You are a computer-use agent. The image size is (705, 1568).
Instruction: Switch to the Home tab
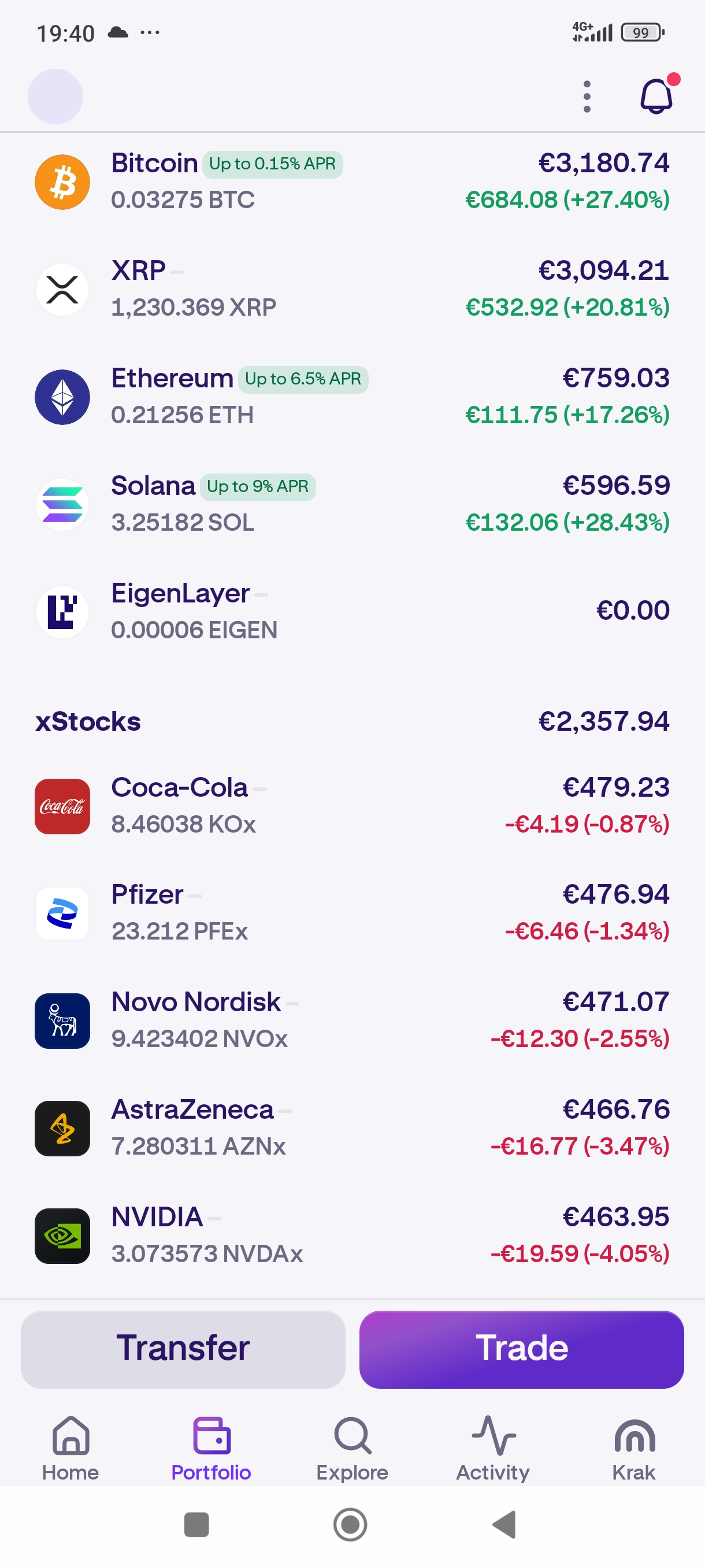pos(70,1449)
